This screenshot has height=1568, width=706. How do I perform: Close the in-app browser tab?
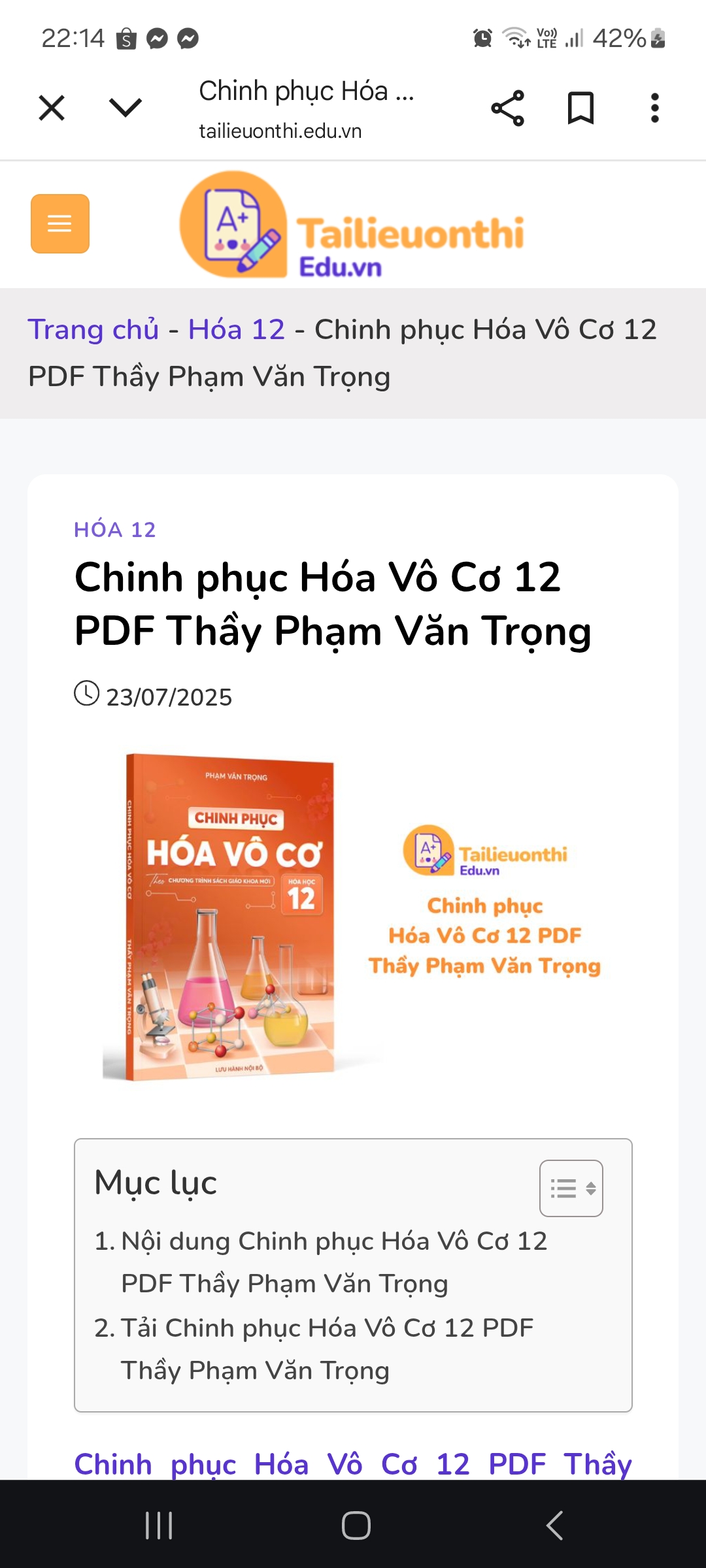pyautogui.click(x=52, y=108)
